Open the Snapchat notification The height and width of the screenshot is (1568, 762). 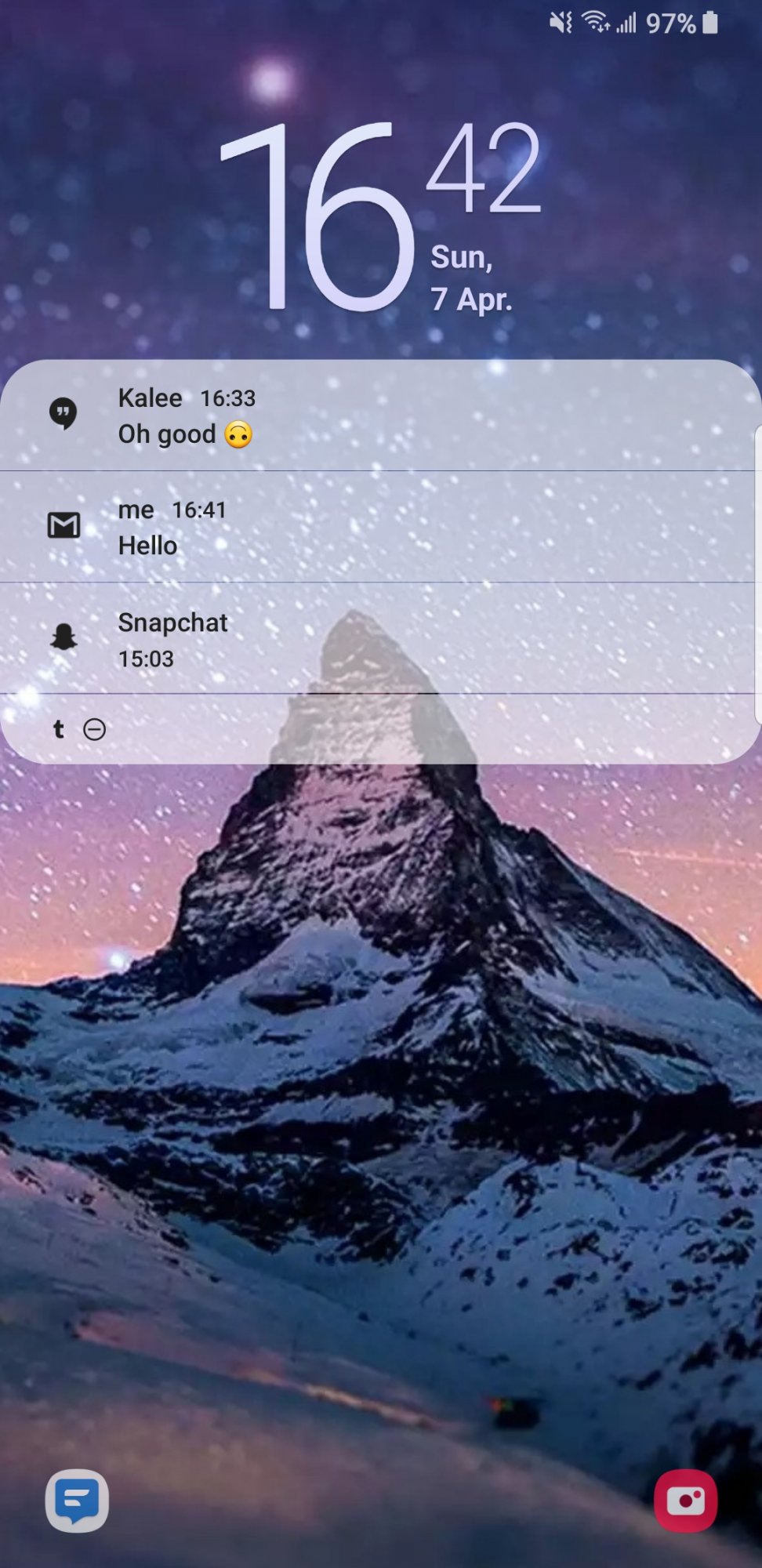coord(380,638)
